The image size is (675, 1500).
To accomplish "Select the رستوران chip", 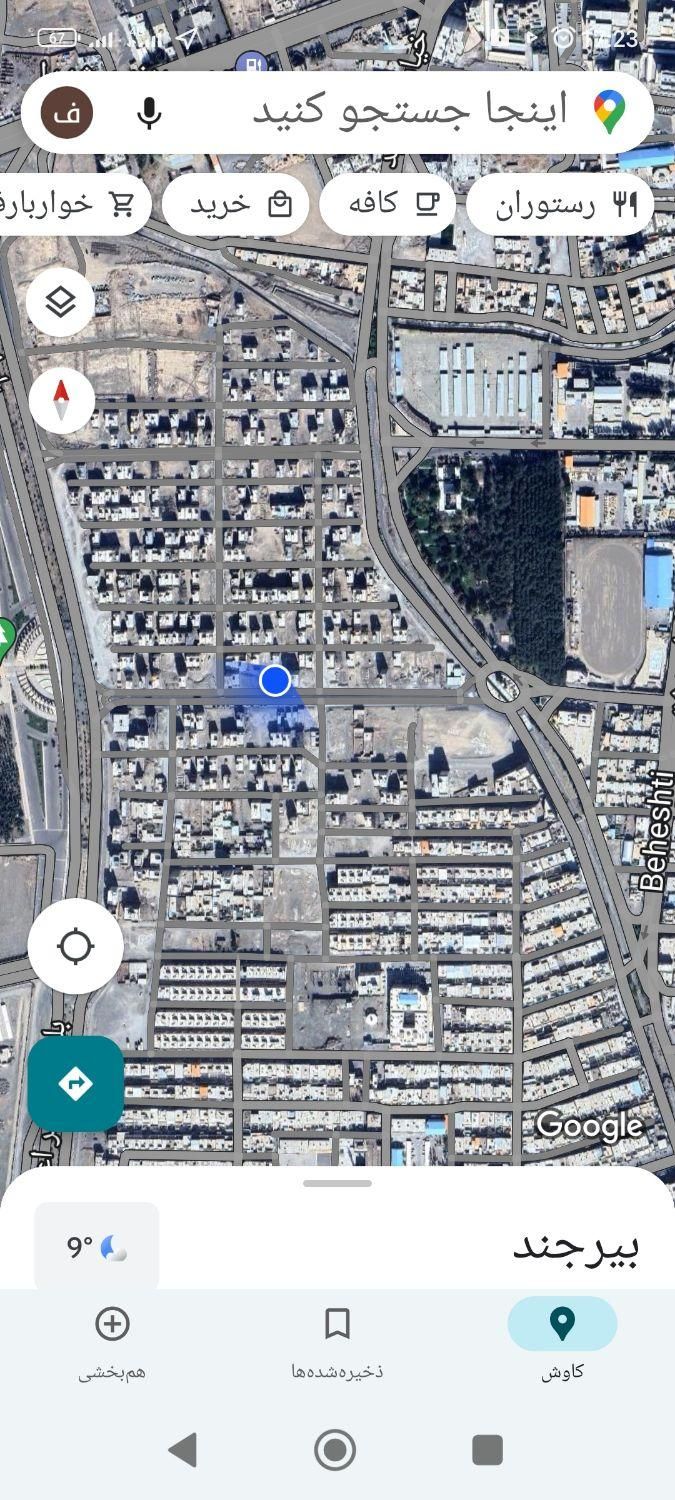I will coord(560,205).
